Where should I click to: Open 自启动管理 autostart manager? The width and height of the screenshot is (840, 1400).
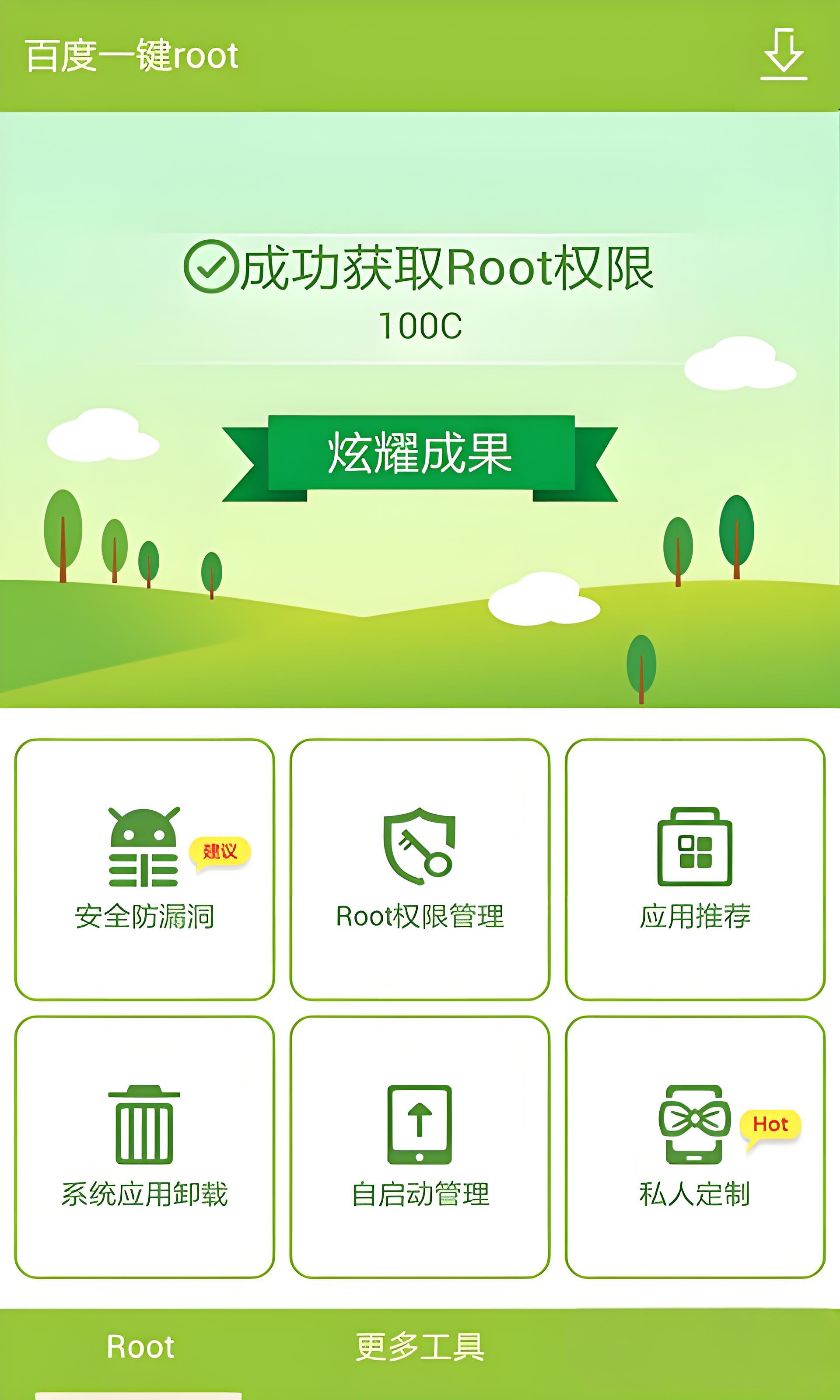pyautogui.click(x=420, y=1147)
